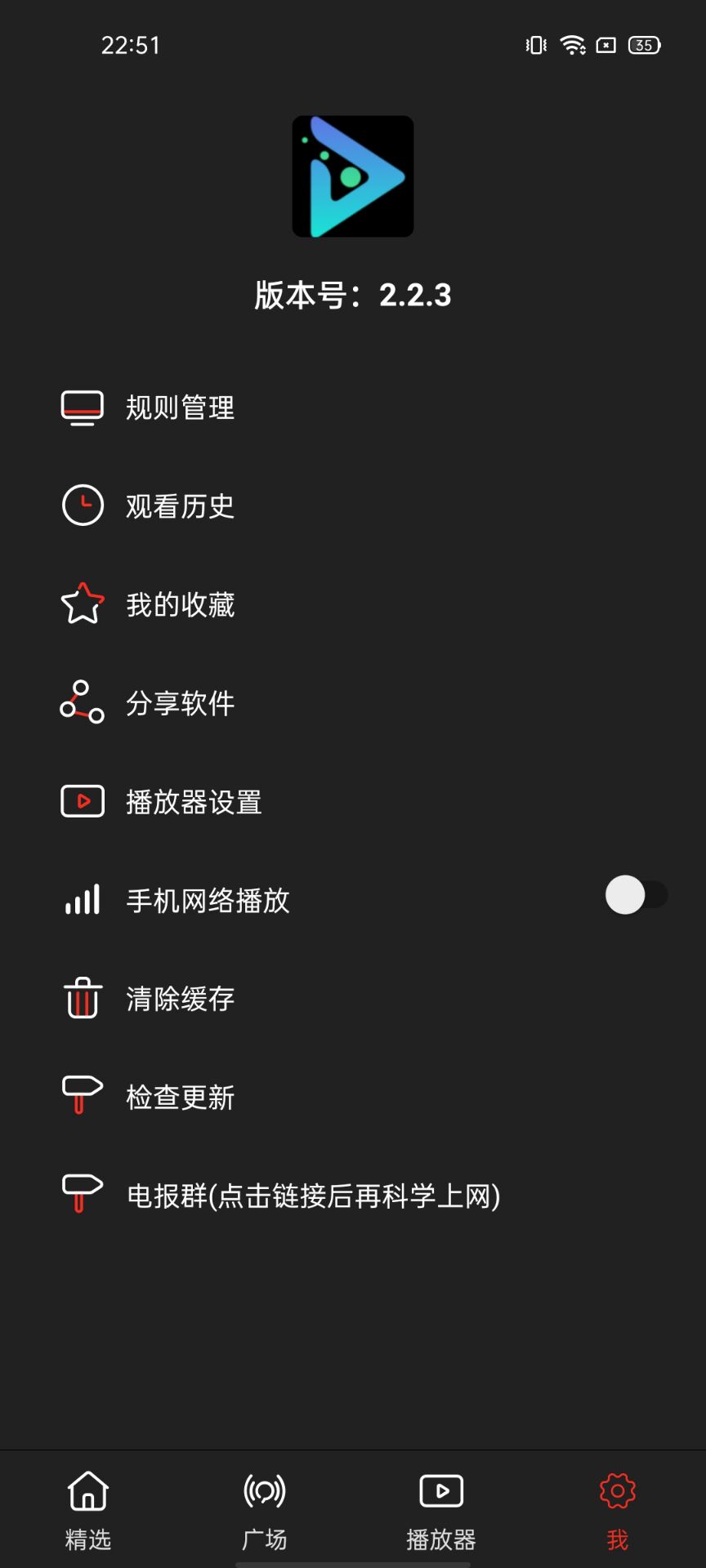706x1568 pixels.
Task: Switch to the 精选 tab
Action: [x=88, y=1510]
